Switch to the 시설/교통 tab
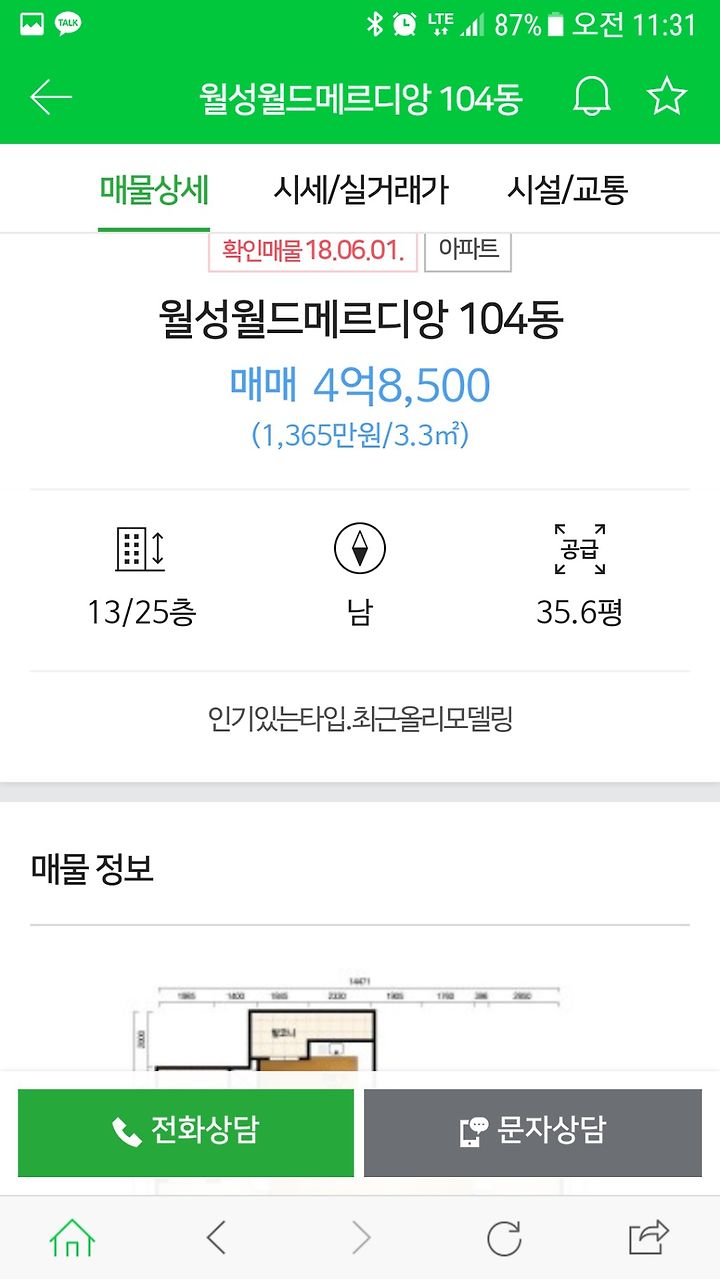Image resolution: width=720 pixels, height=1279 pixels. [x=567, y=189]
